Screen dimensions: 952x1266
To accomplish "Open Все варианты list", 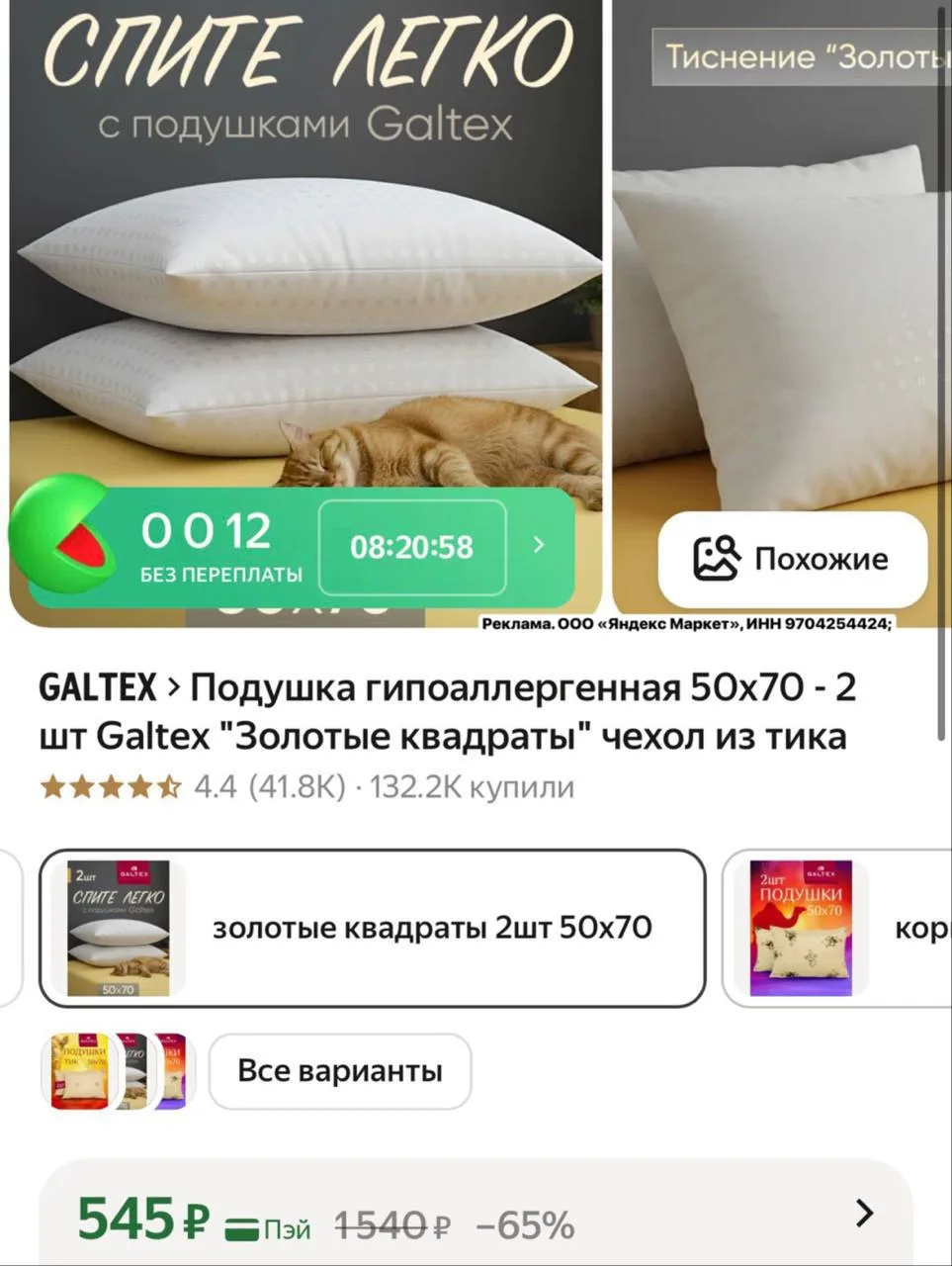I will 340,1071.
